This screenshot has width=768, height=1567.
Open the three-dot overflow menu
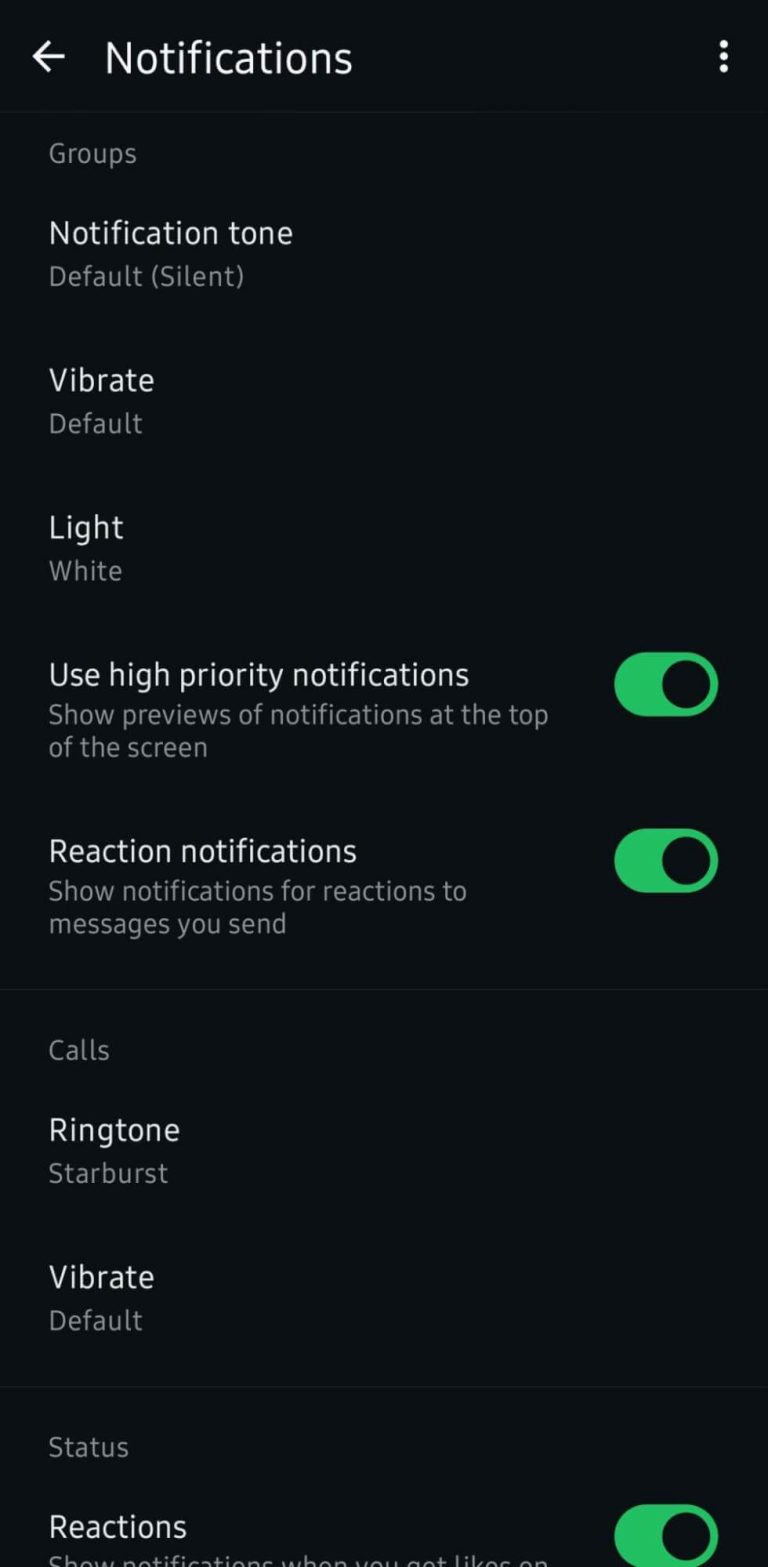tap(723, 57)
